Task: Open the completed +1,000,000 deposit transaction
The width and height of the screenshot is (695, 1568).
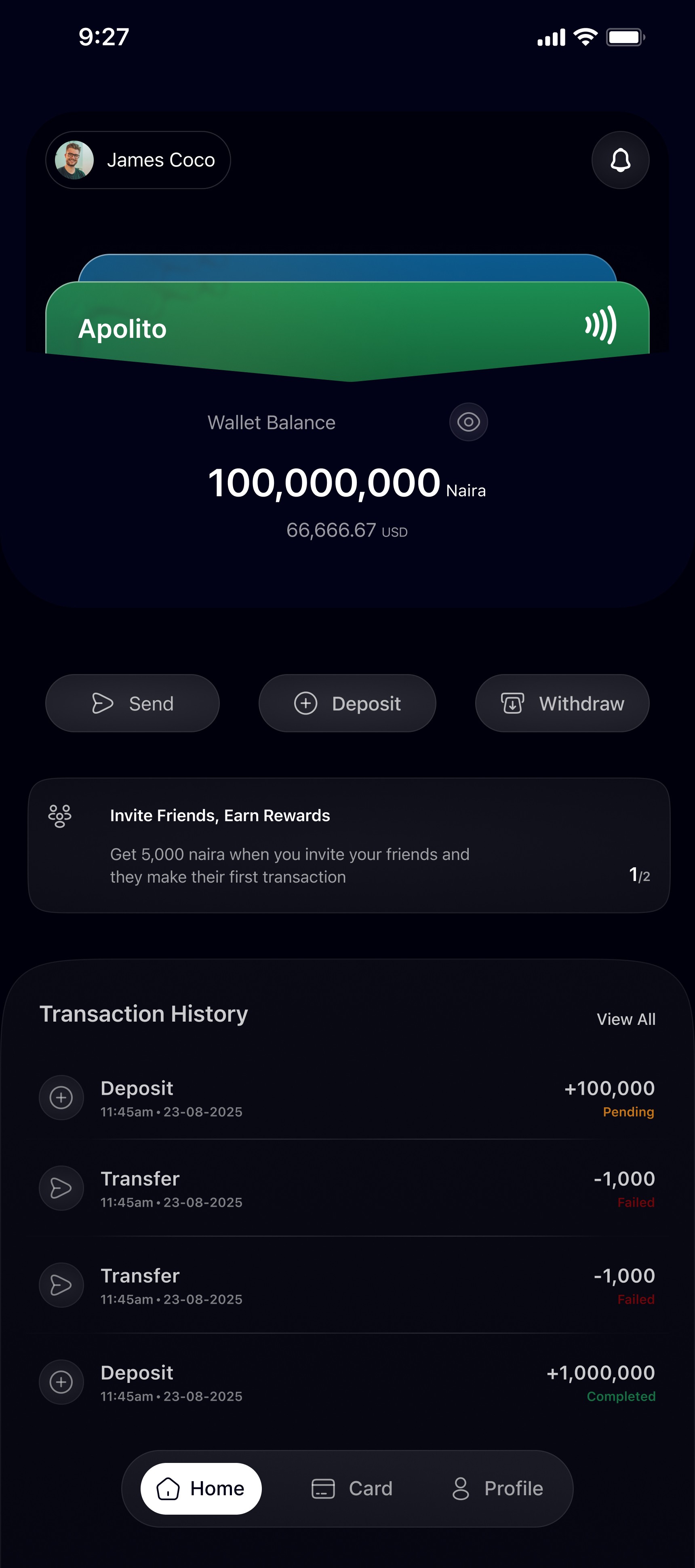Action: [x=347, y=1382]
